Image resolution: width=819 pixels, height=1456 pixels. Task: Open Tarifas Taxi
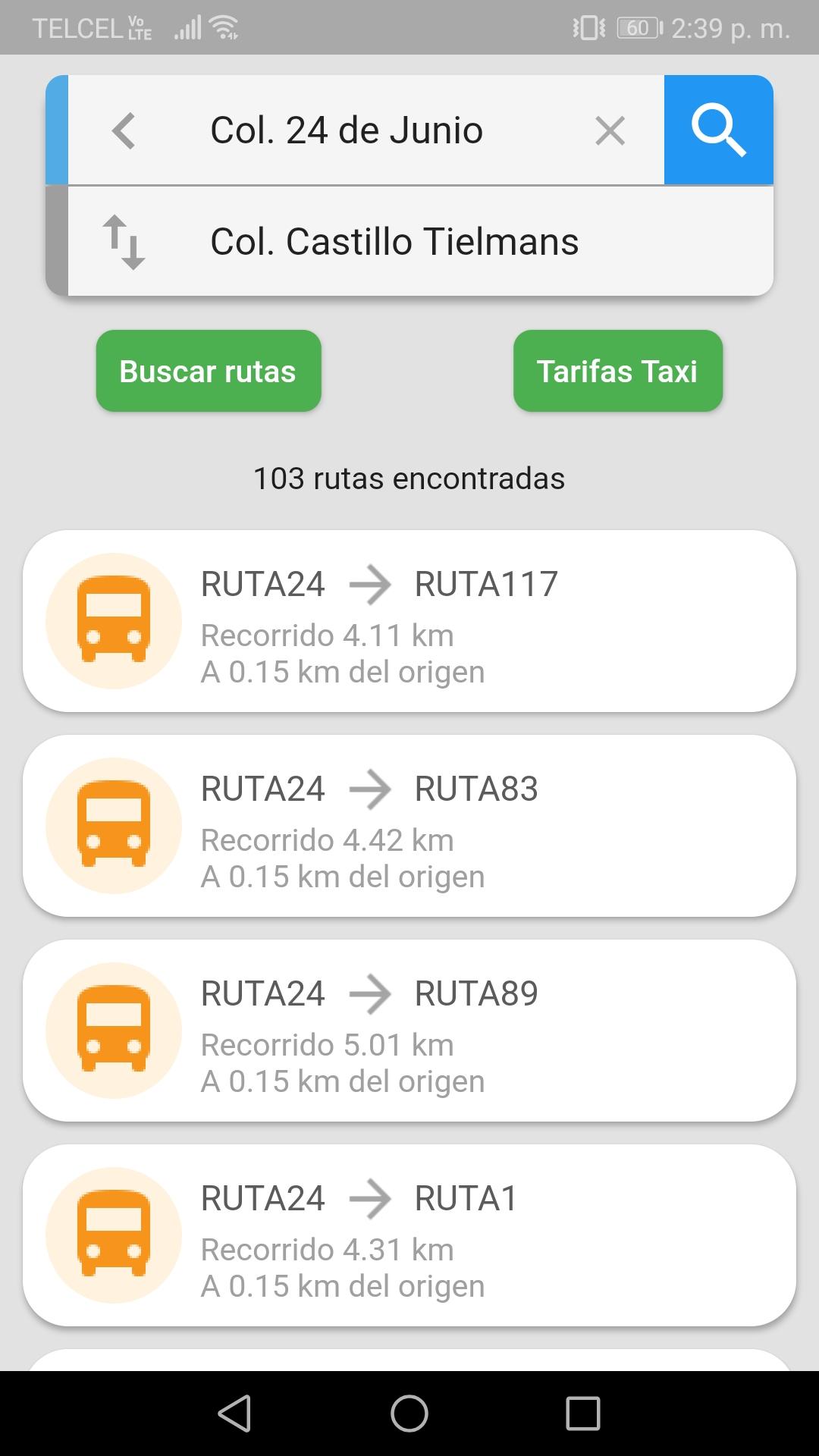click(618, 371)
